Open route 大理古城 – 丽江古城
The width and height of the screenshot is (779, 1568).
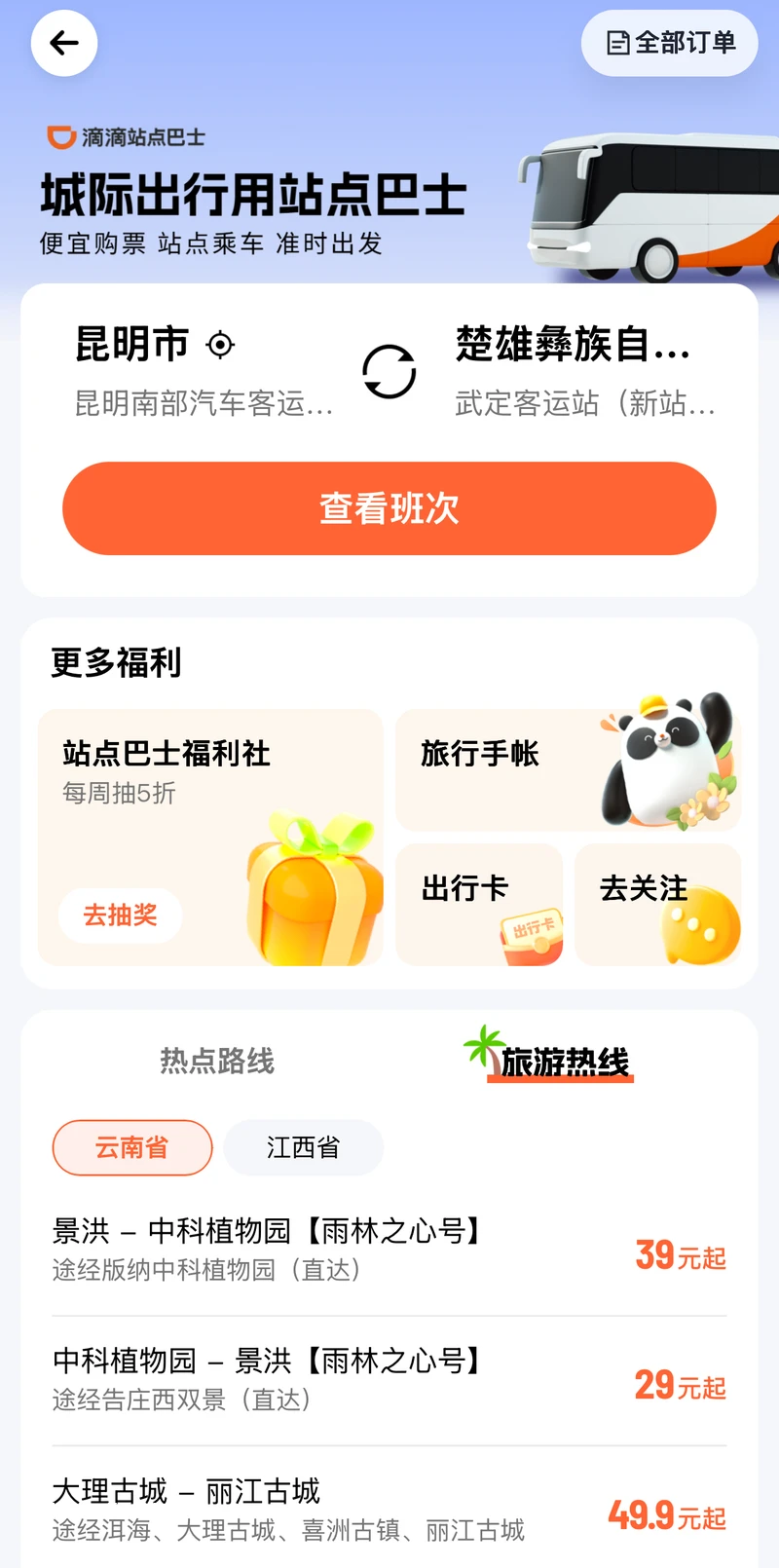(389, 1510)
